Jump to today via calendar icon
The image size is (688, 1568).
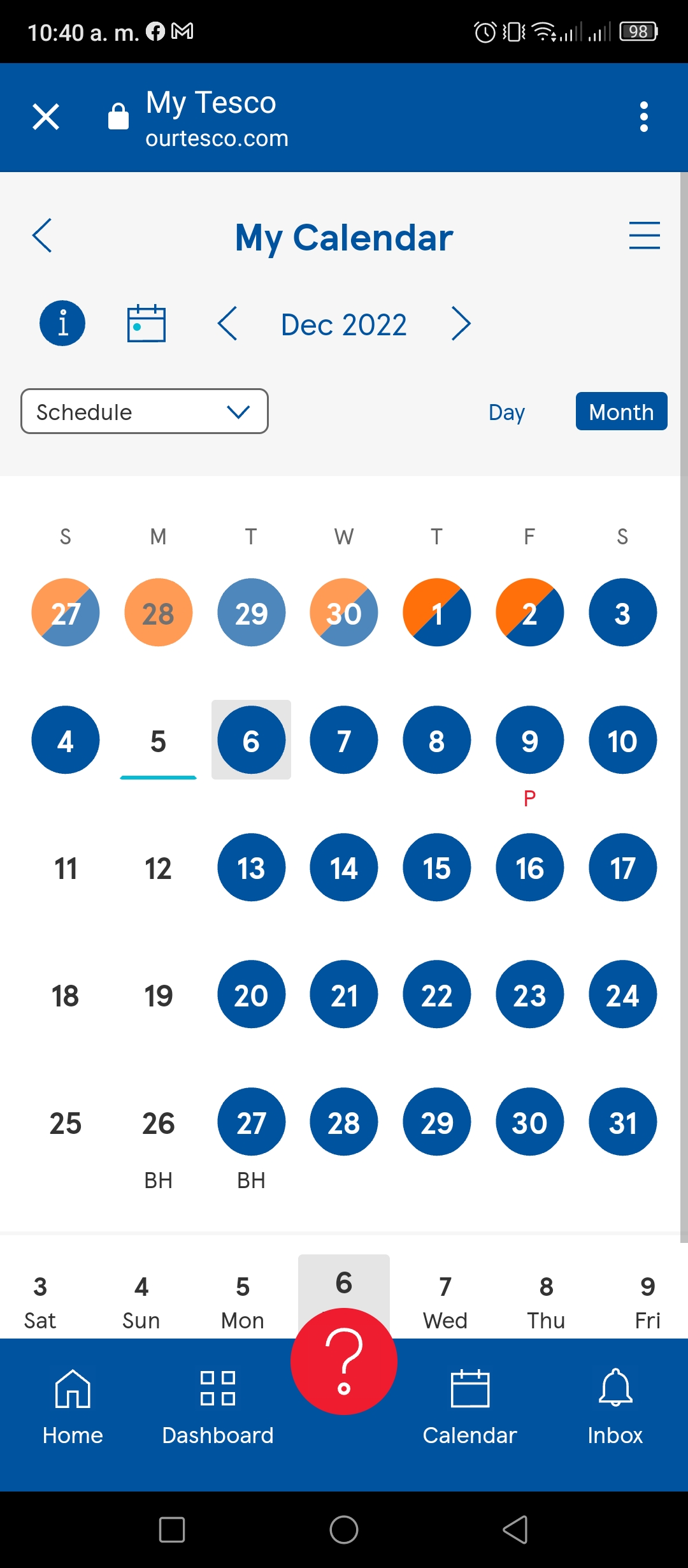(147, 323)
